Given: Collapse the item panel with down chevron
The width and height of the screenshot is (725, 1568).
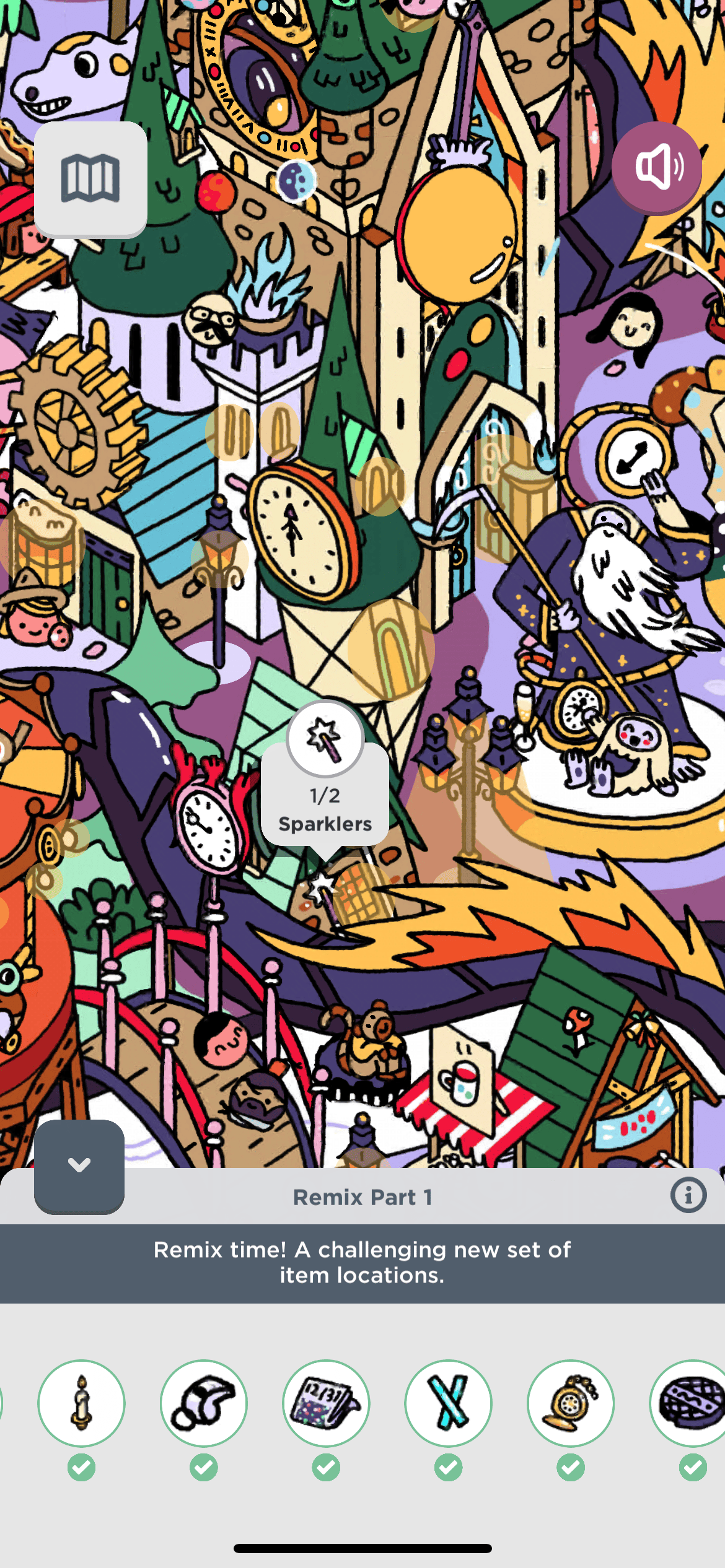Looking at the screenshot, I should pos(79,1165).
